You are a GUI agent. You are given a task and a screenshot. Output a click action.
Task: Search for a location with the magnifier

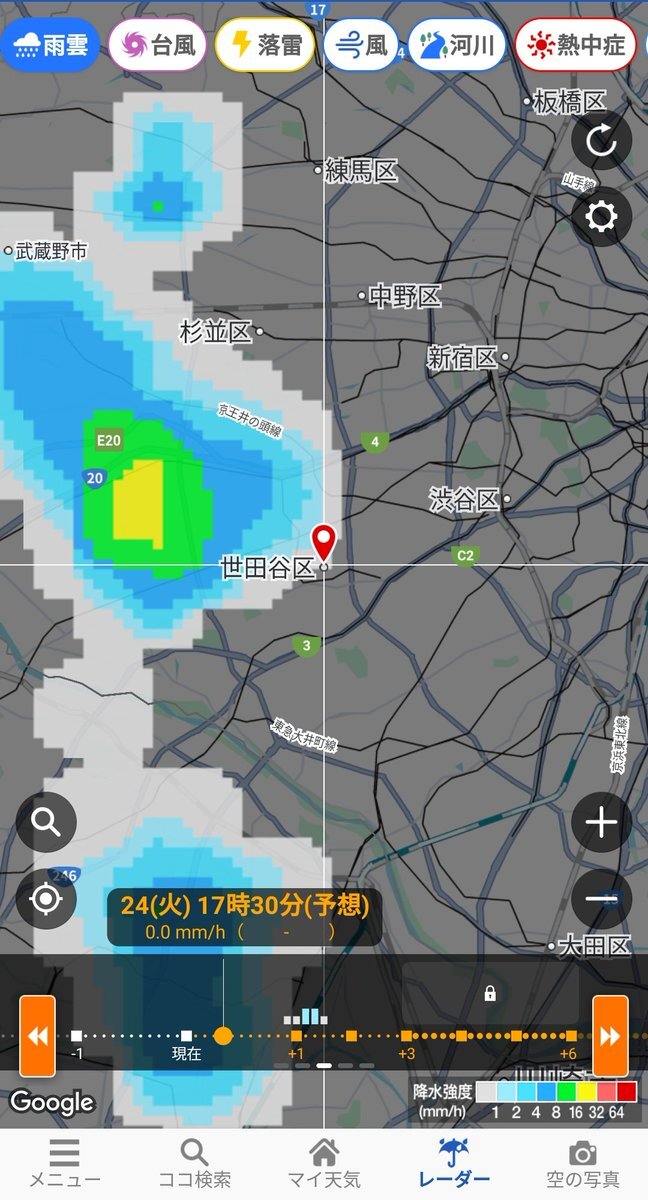click(46, 822)
